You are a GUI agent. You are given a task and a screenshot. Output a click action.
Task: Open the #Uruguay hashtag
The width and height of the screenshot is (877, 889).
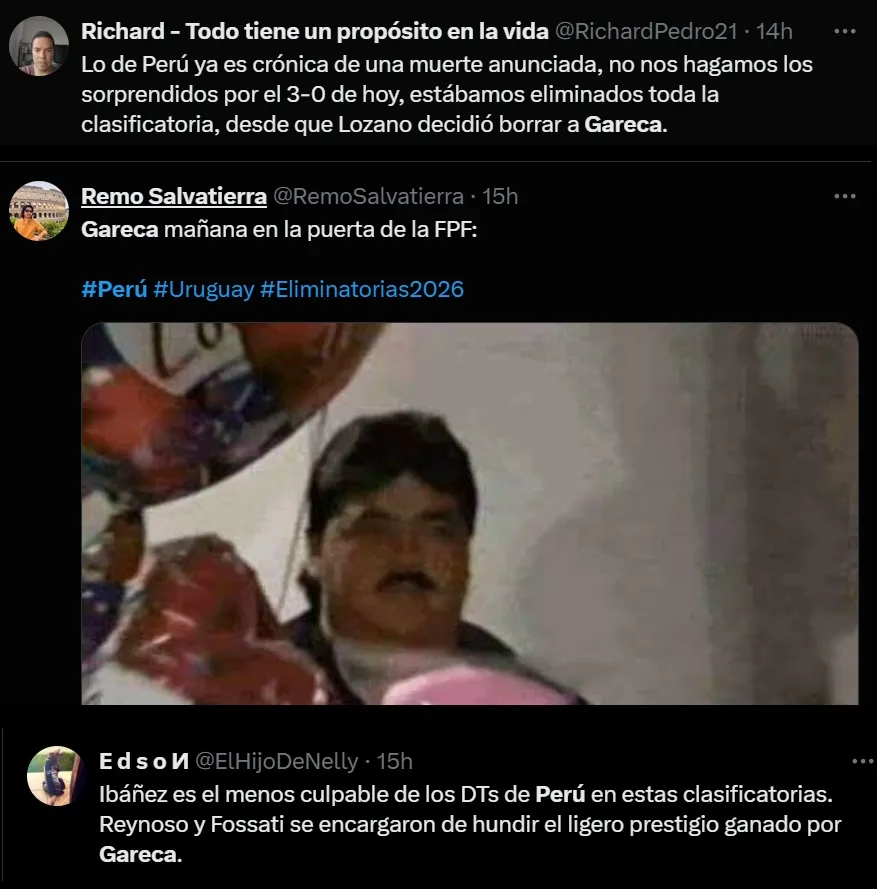pos(203,290)
